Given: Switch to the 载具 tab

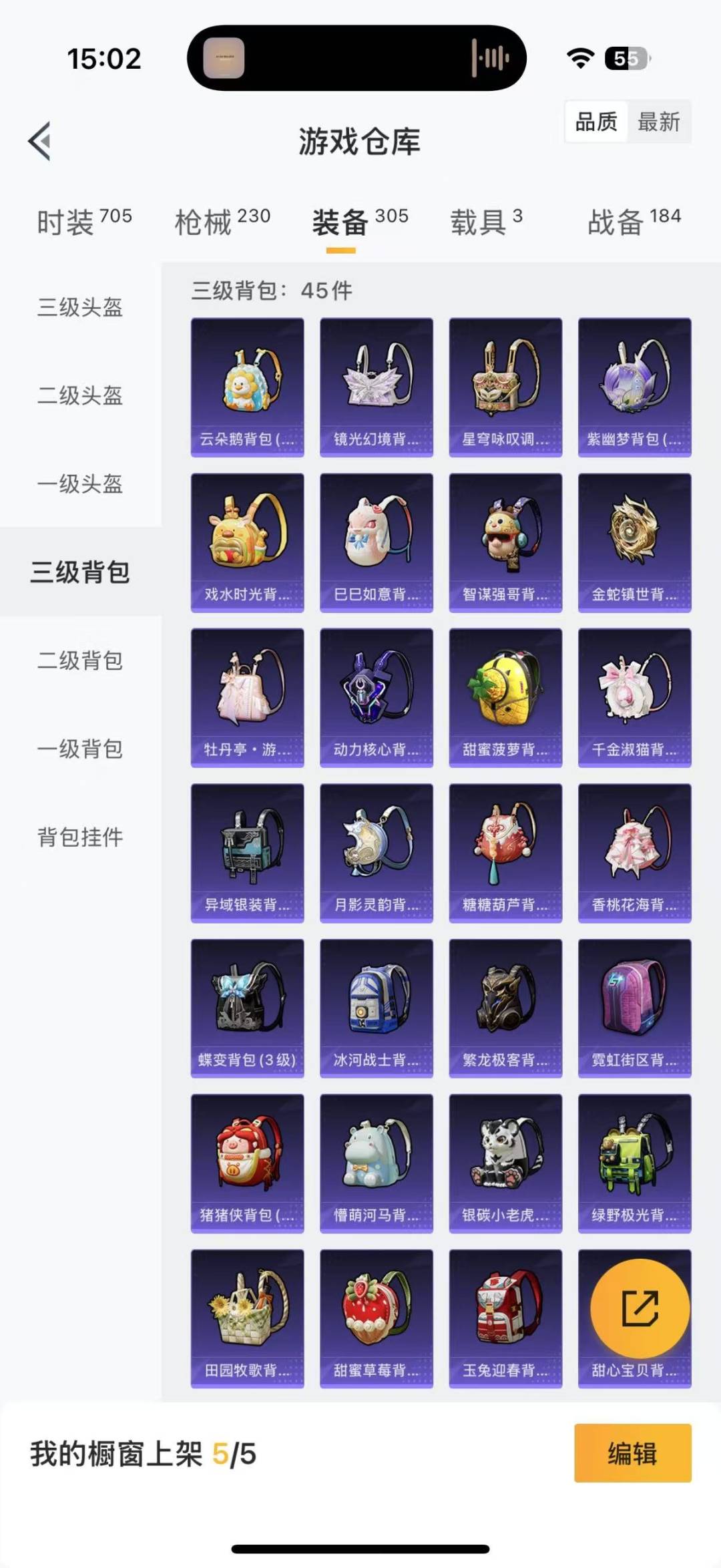Looking at the screenshot, I should pos(486,222).
